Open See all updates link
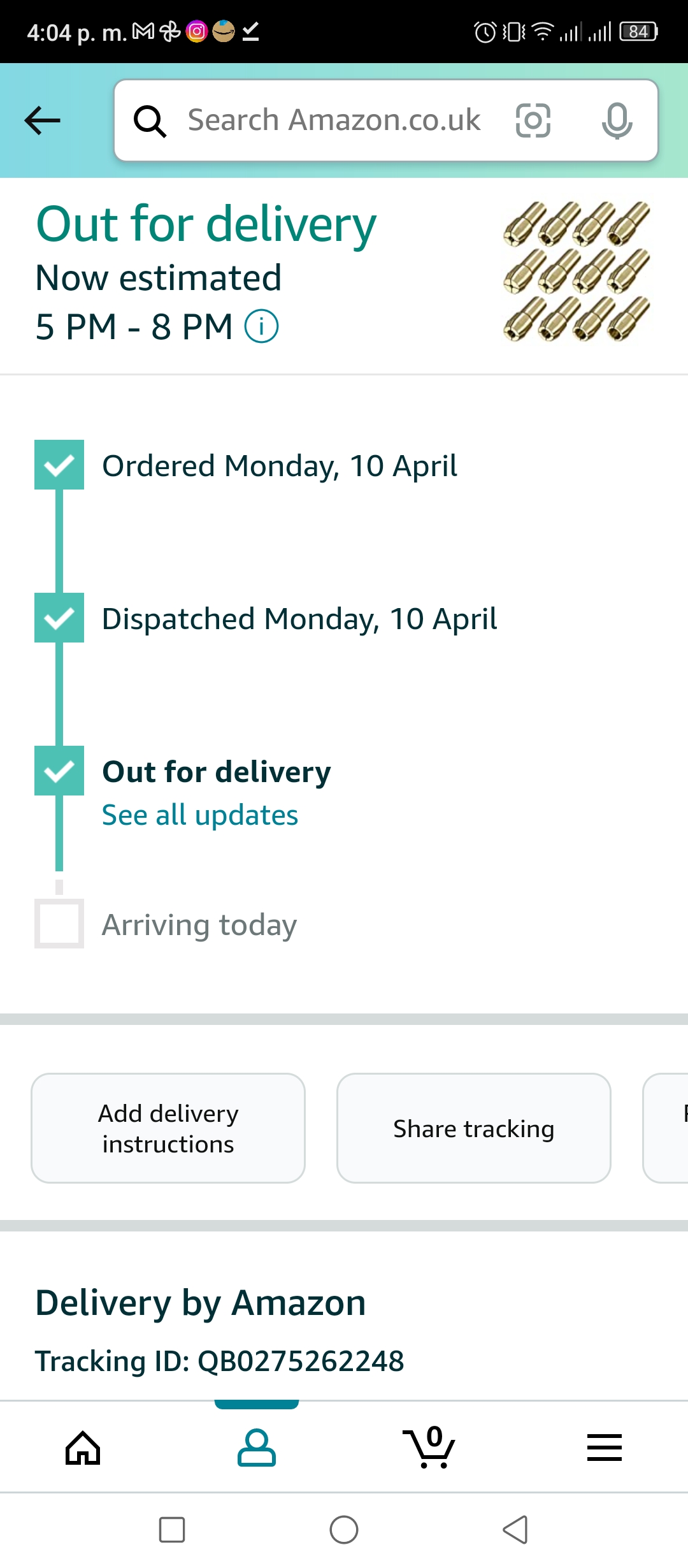This screenshot has width=688, height=1568. (x=200, y=815)
